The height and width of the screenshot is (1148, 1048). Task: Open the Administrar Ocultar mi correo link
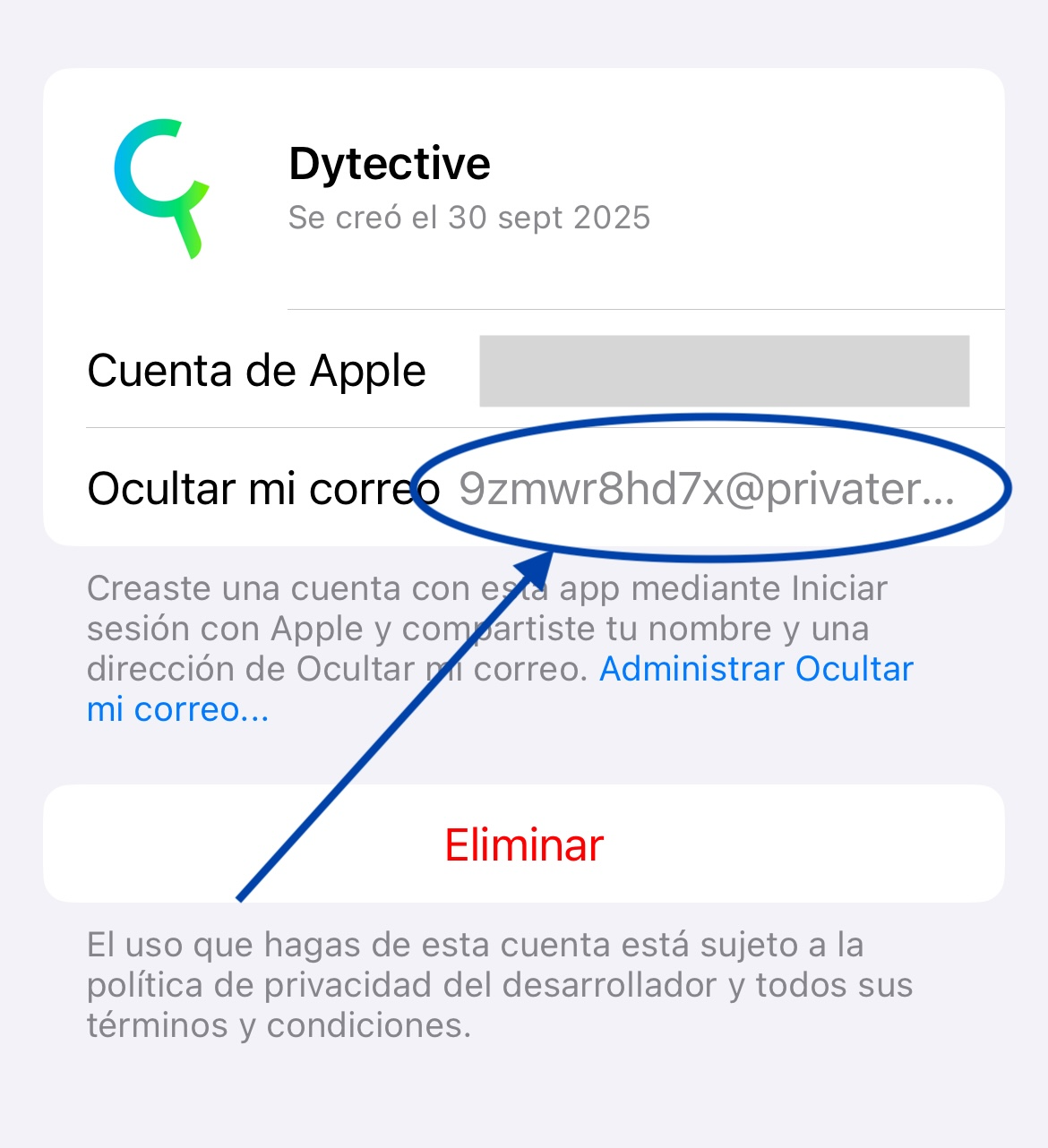pos(755,670)
